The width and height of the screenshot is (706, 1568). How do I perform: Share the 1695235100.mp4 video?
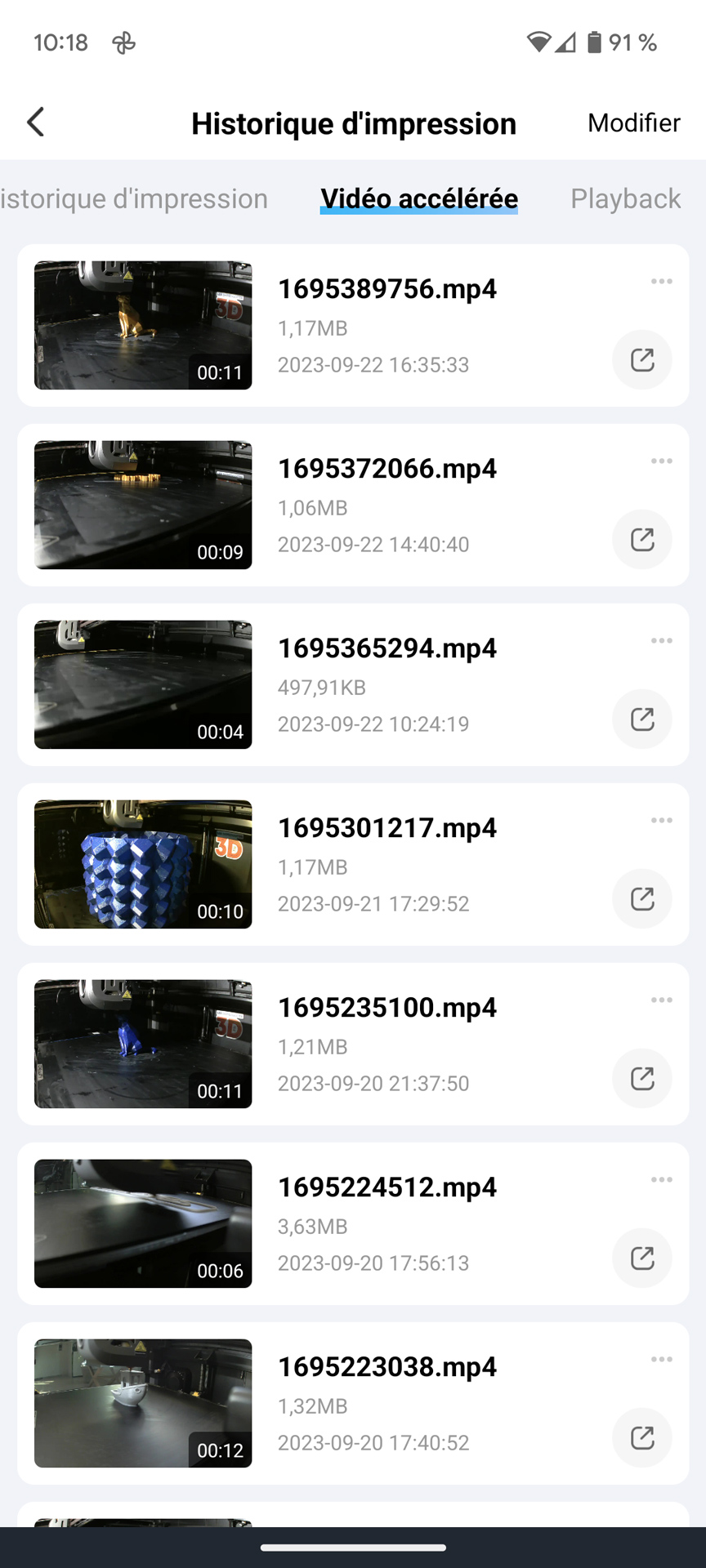point(642,1078)
